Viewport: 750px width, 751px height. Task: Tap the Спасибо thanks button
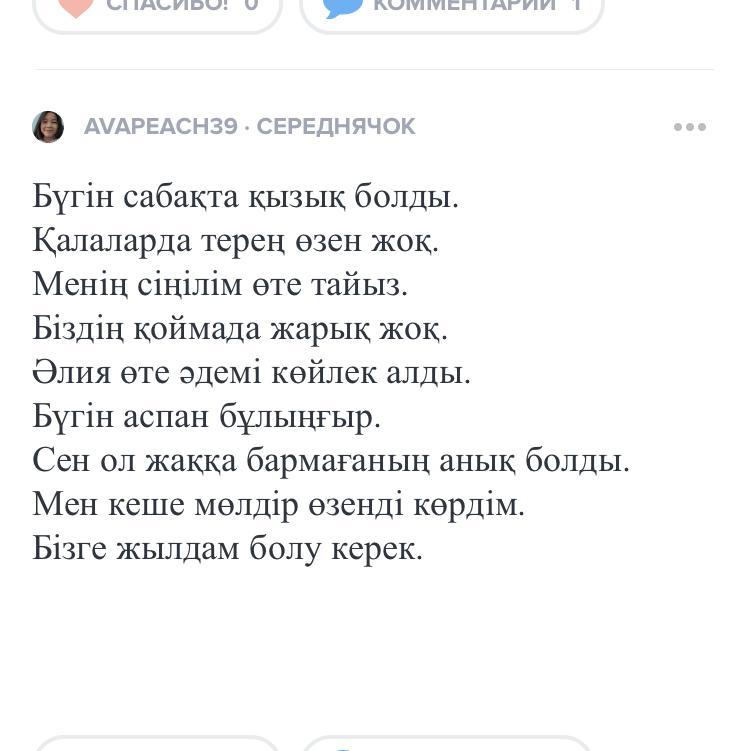(157, 8)
